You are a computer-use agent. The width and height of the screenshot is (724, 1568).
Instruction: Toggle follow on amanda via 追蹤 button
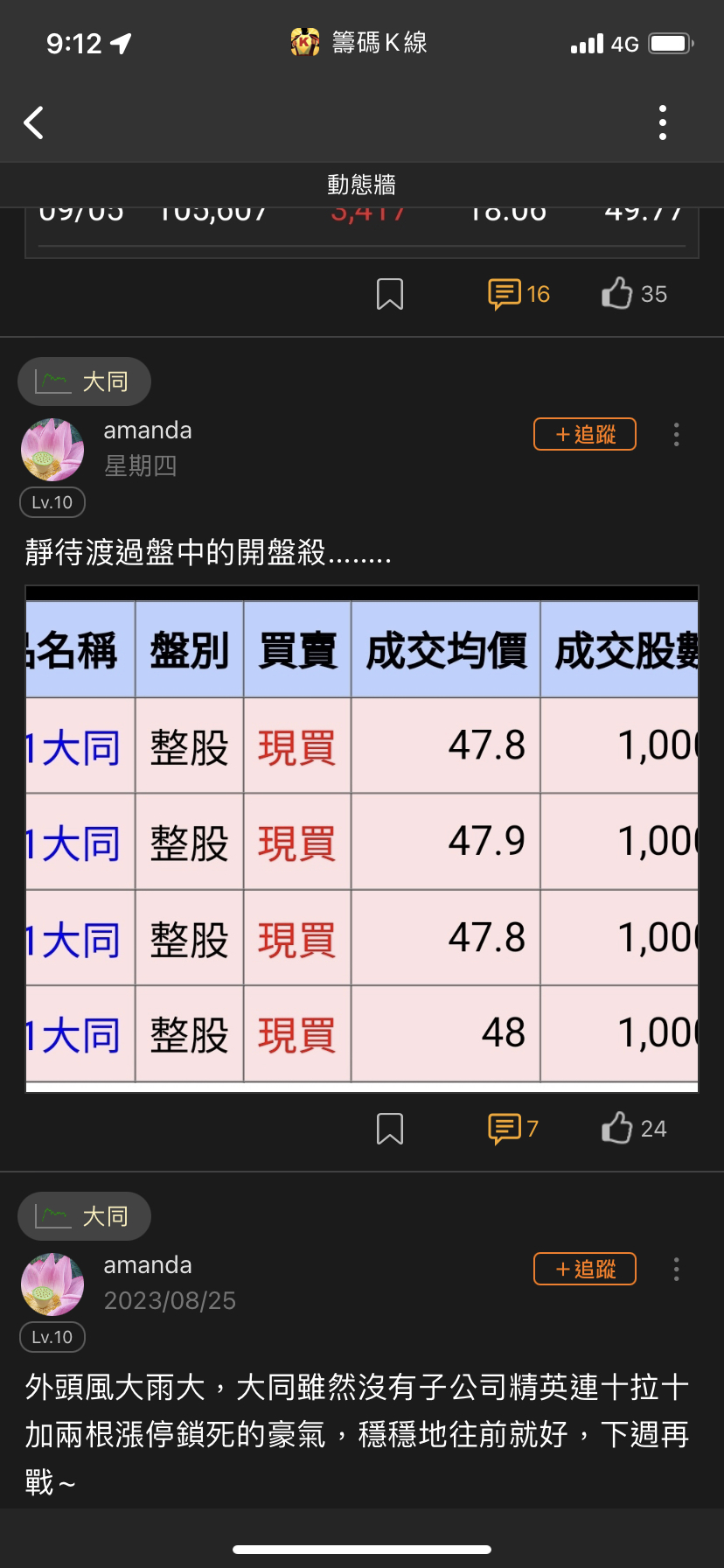[584, 434]
